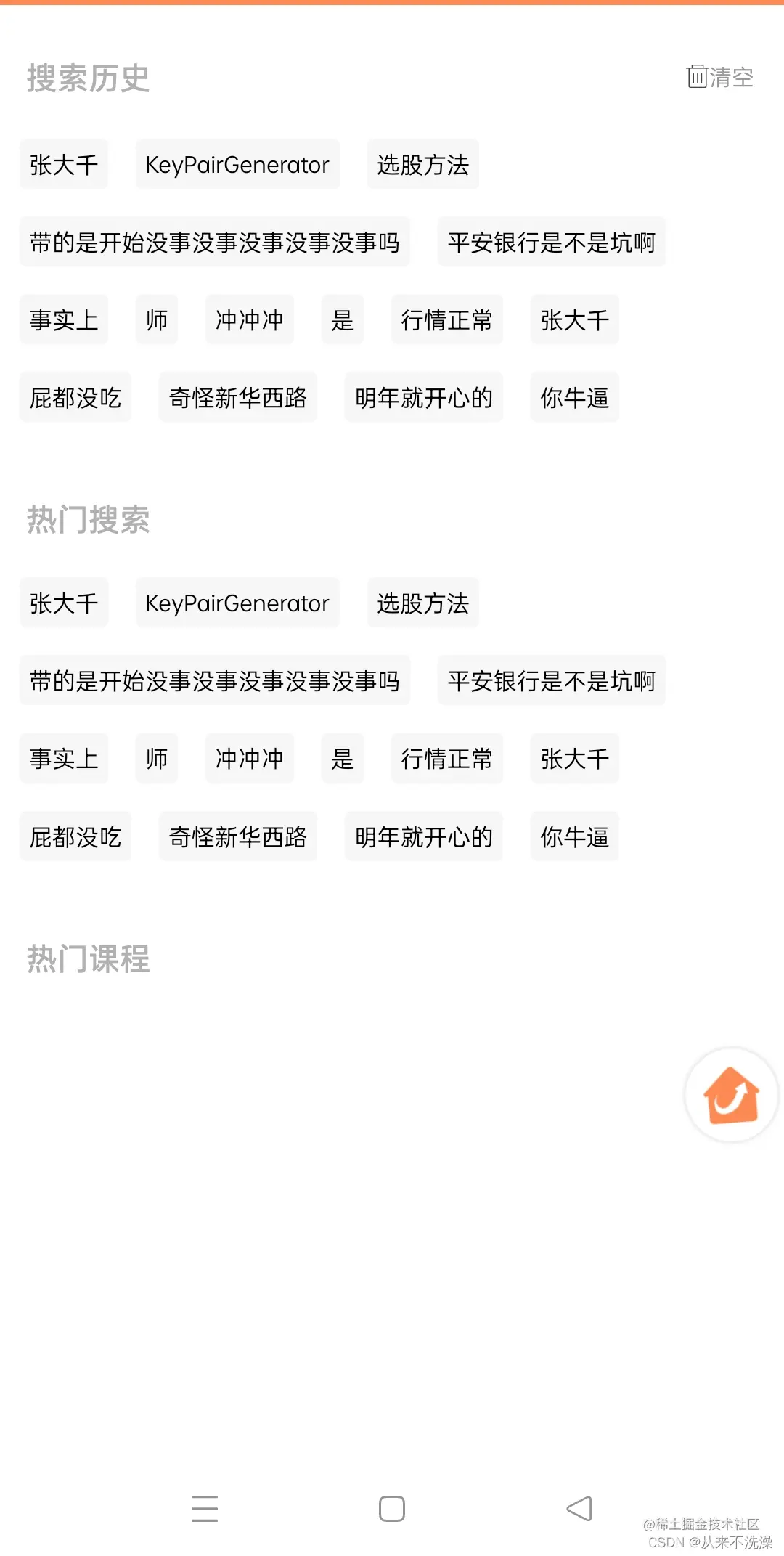Viewport: 784px width, 1556px height.
Task: Open 选股方法 from hot searches
Action: (x=423, y=603)
